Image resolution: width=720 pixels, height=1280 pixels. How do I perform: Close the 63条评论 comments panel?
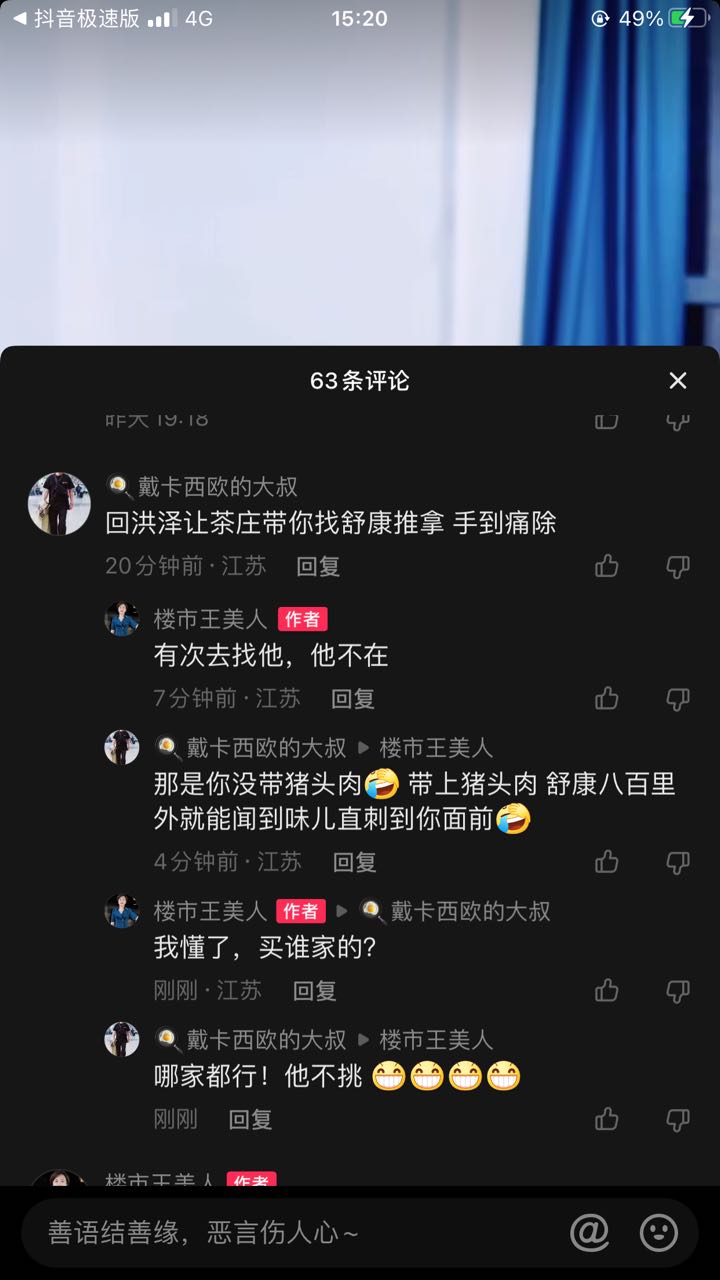click(x=678, y=381)
